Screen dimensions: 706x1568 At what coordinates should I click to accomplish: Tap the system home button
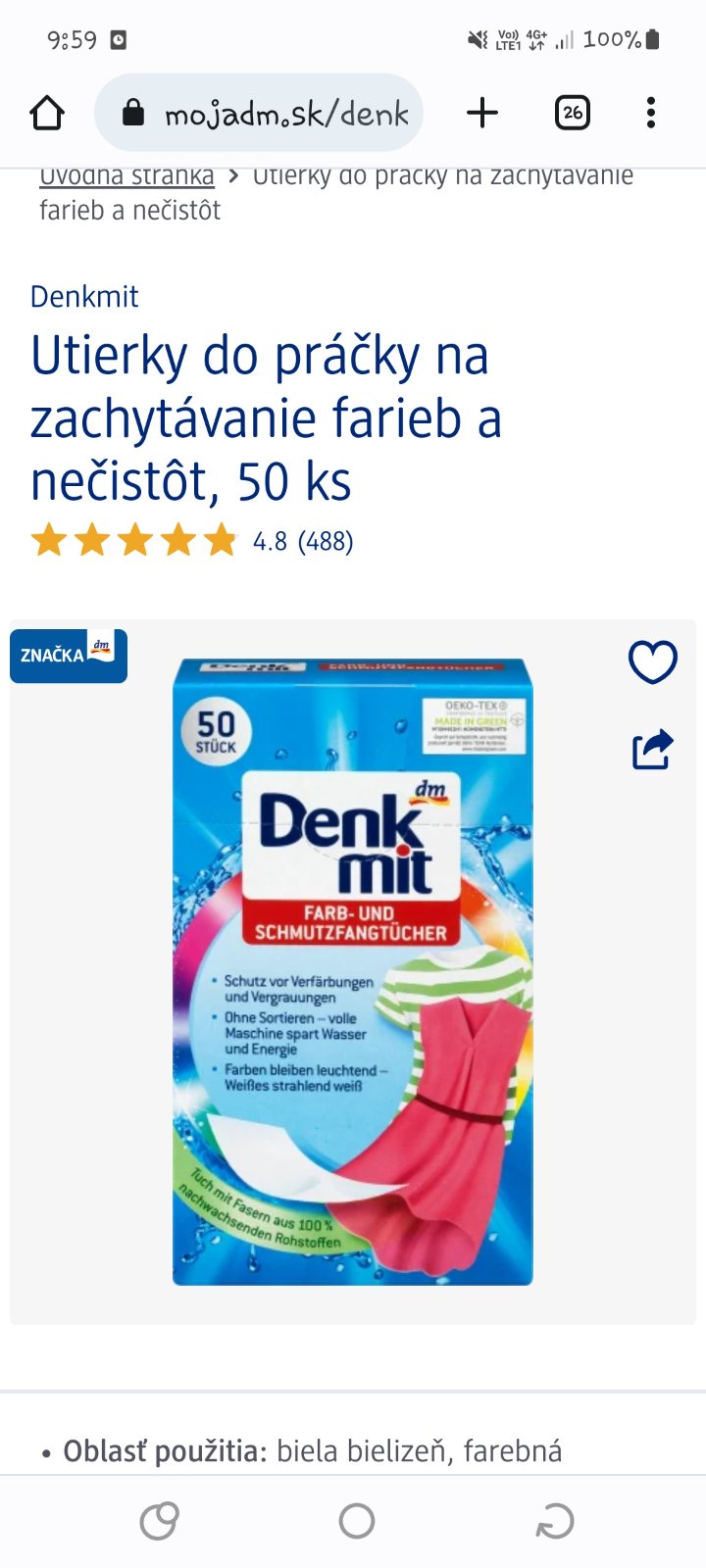tap(356, 1521)
